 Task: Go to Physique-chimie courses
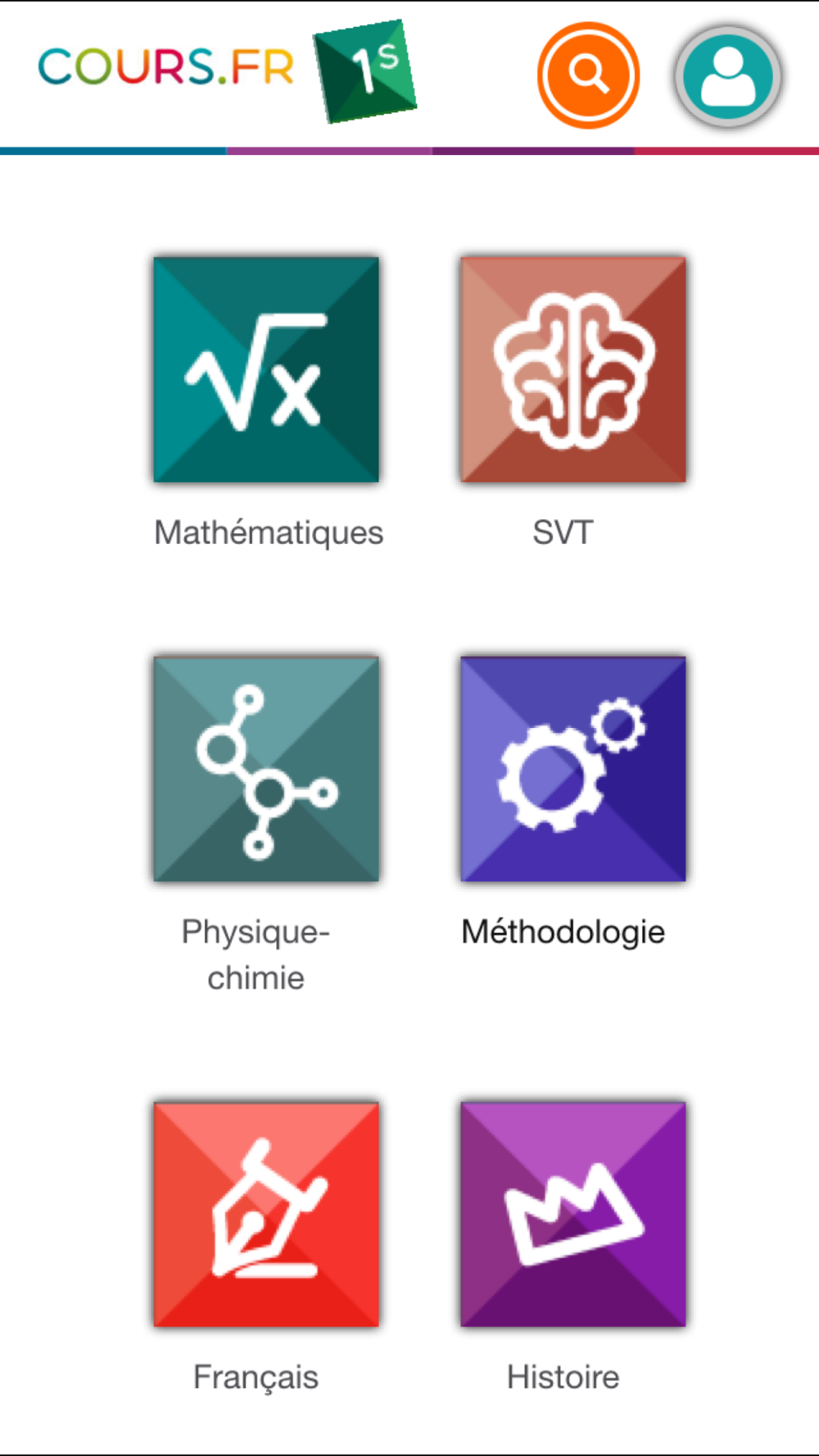point(266,769)
